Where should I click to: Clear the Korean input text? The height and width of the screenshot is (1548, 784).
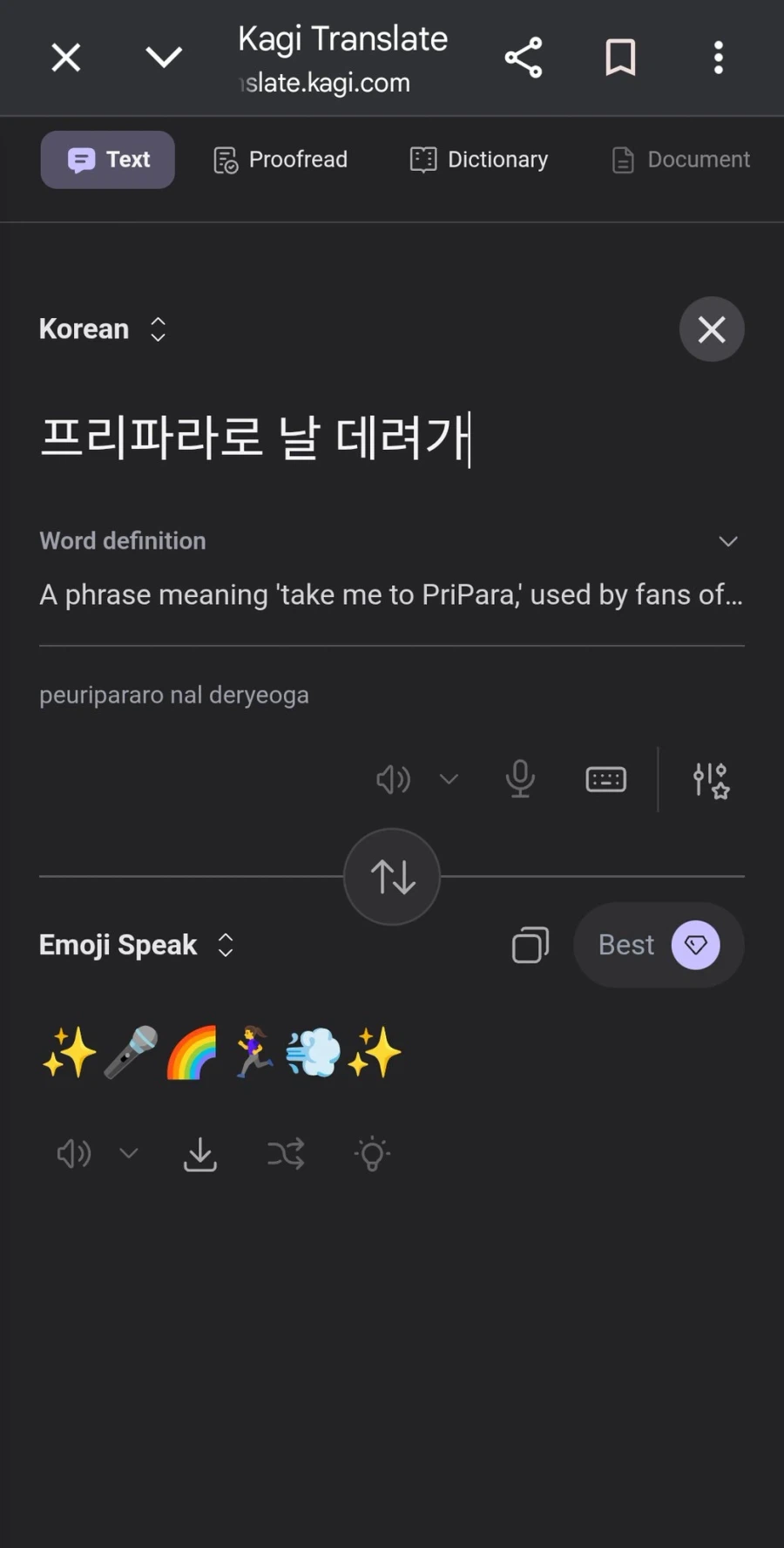[x=712, y=329]
